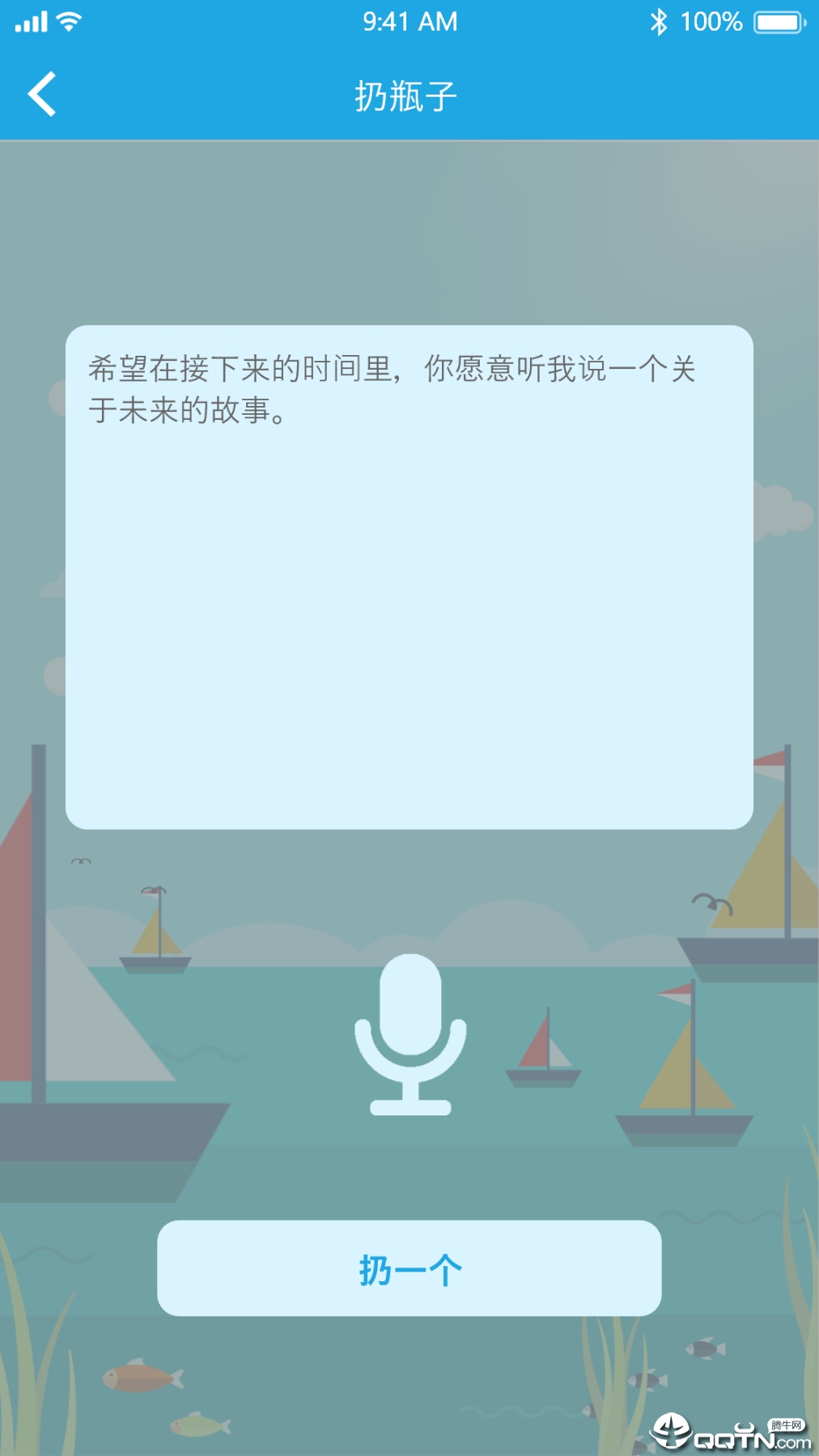Tap the microphone to record voice

click(x=410, y=1034)
